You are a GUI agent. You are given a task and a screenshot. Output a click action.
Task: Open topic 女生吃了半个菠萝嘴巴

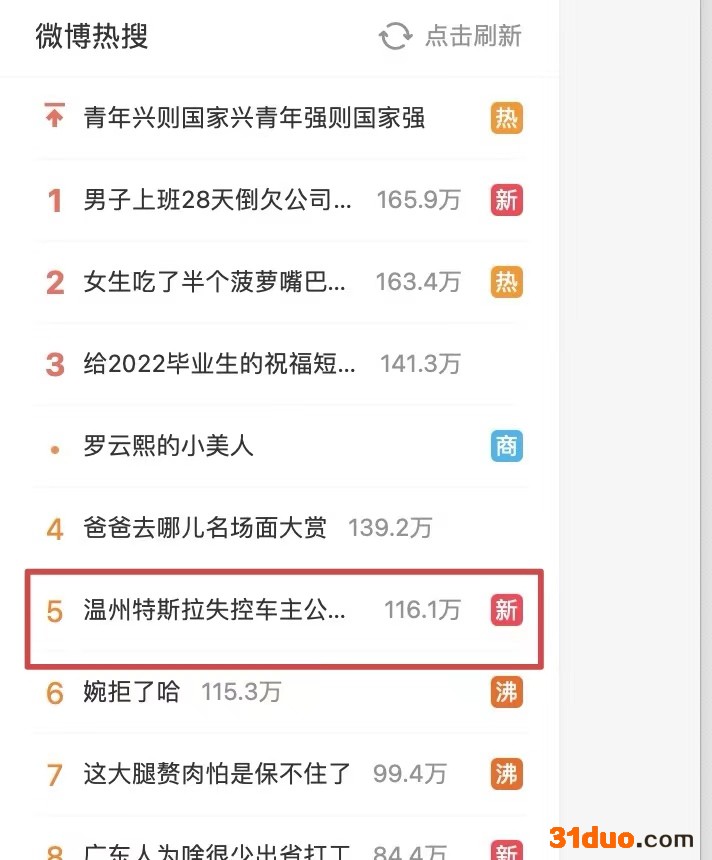pyautogui.click(x=214, y=282)
